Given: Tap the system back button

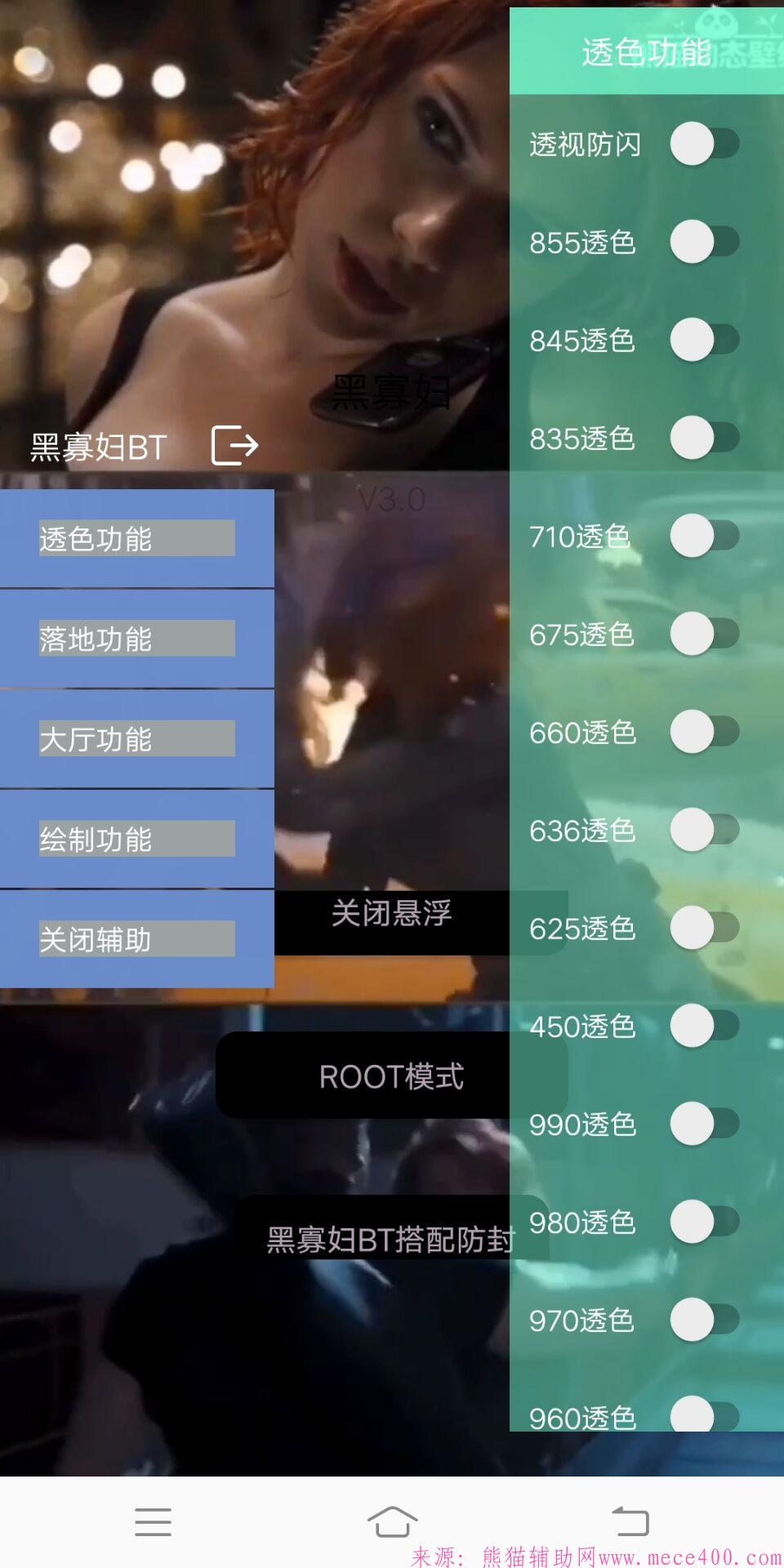Looking at the screenshot, I should click(x=630, y=1521).
